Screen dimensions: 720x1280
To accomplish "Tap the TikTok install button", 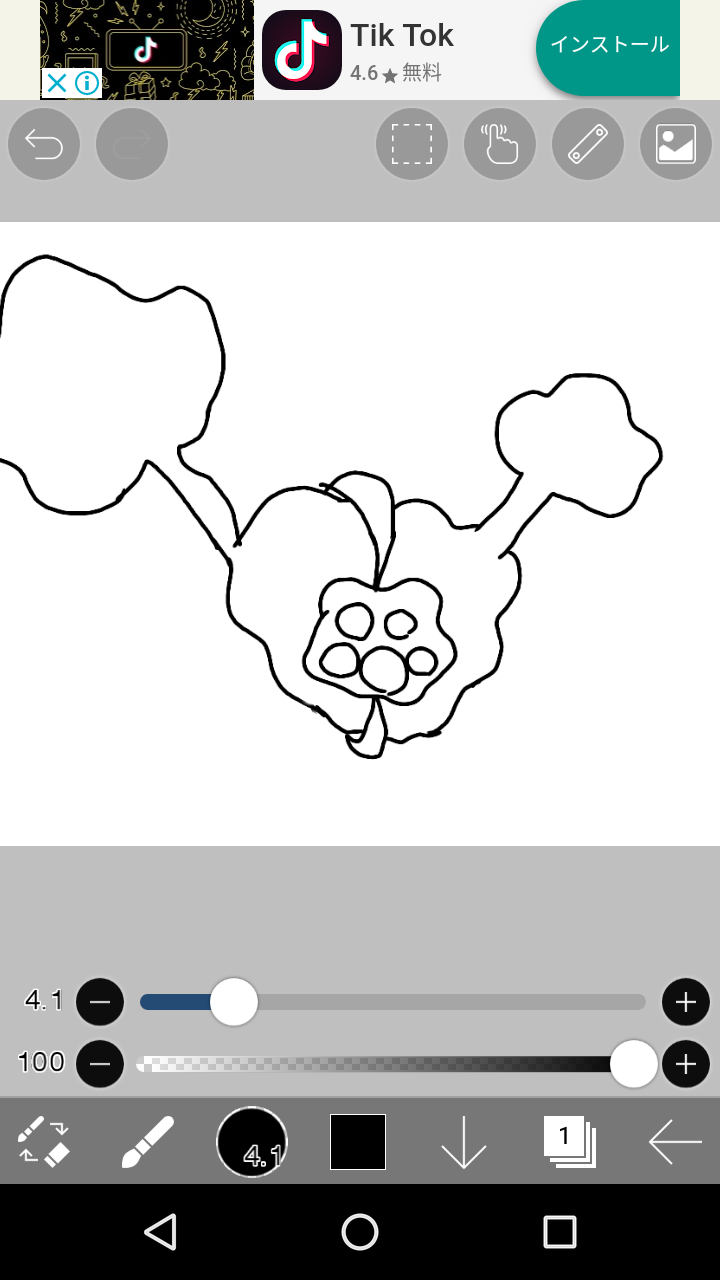I will tap(608, 45).
